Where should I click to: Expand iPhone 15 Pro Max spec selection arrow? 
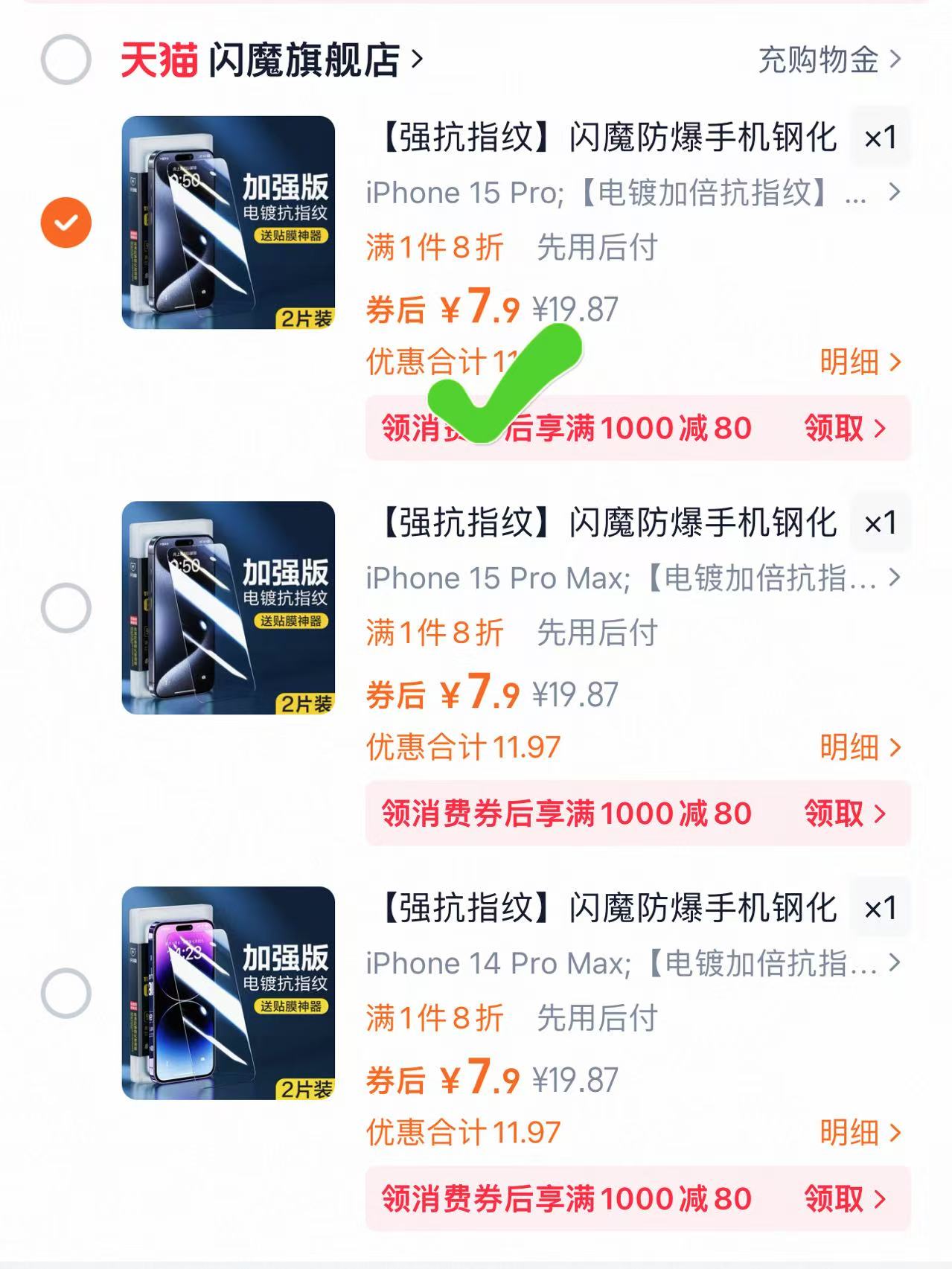click(893, 577)
